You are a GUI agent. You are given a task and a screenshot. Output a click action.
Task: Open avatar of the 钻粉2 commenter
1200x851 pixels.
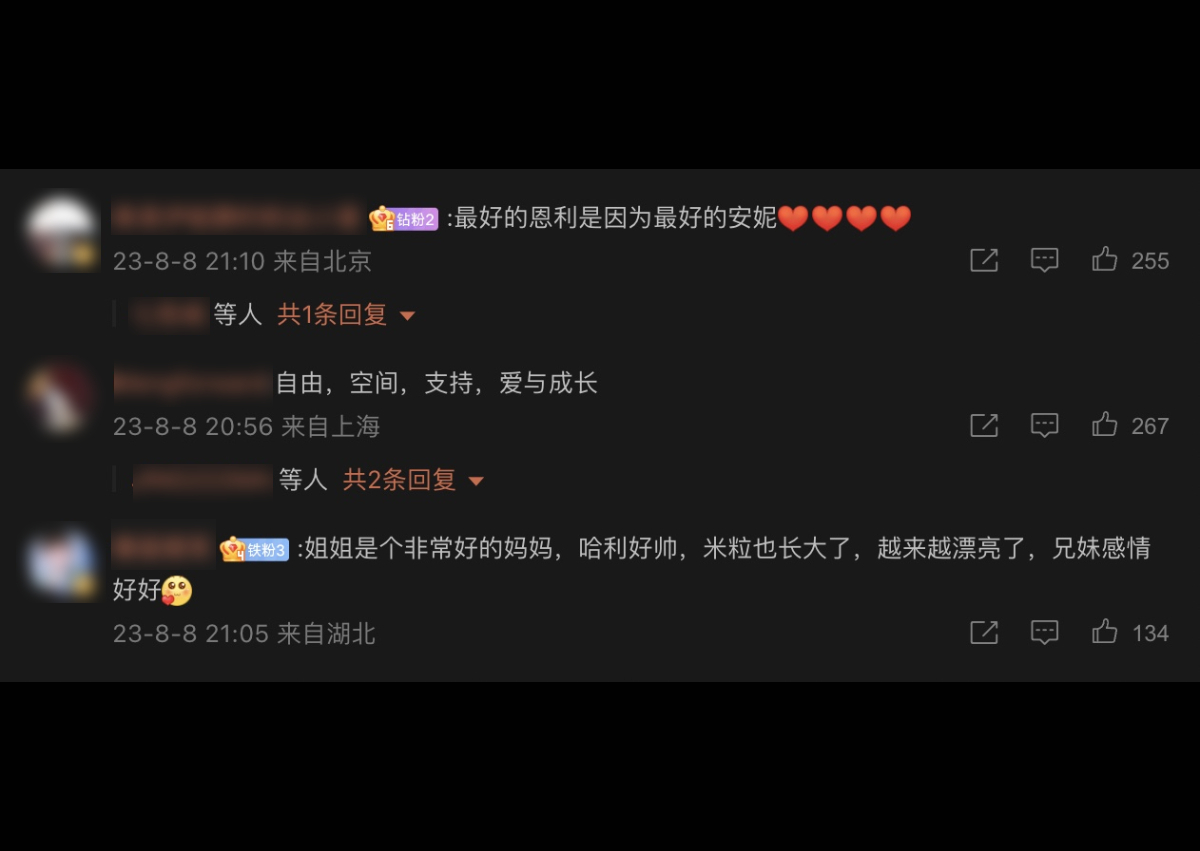click(x=62, y=232)
